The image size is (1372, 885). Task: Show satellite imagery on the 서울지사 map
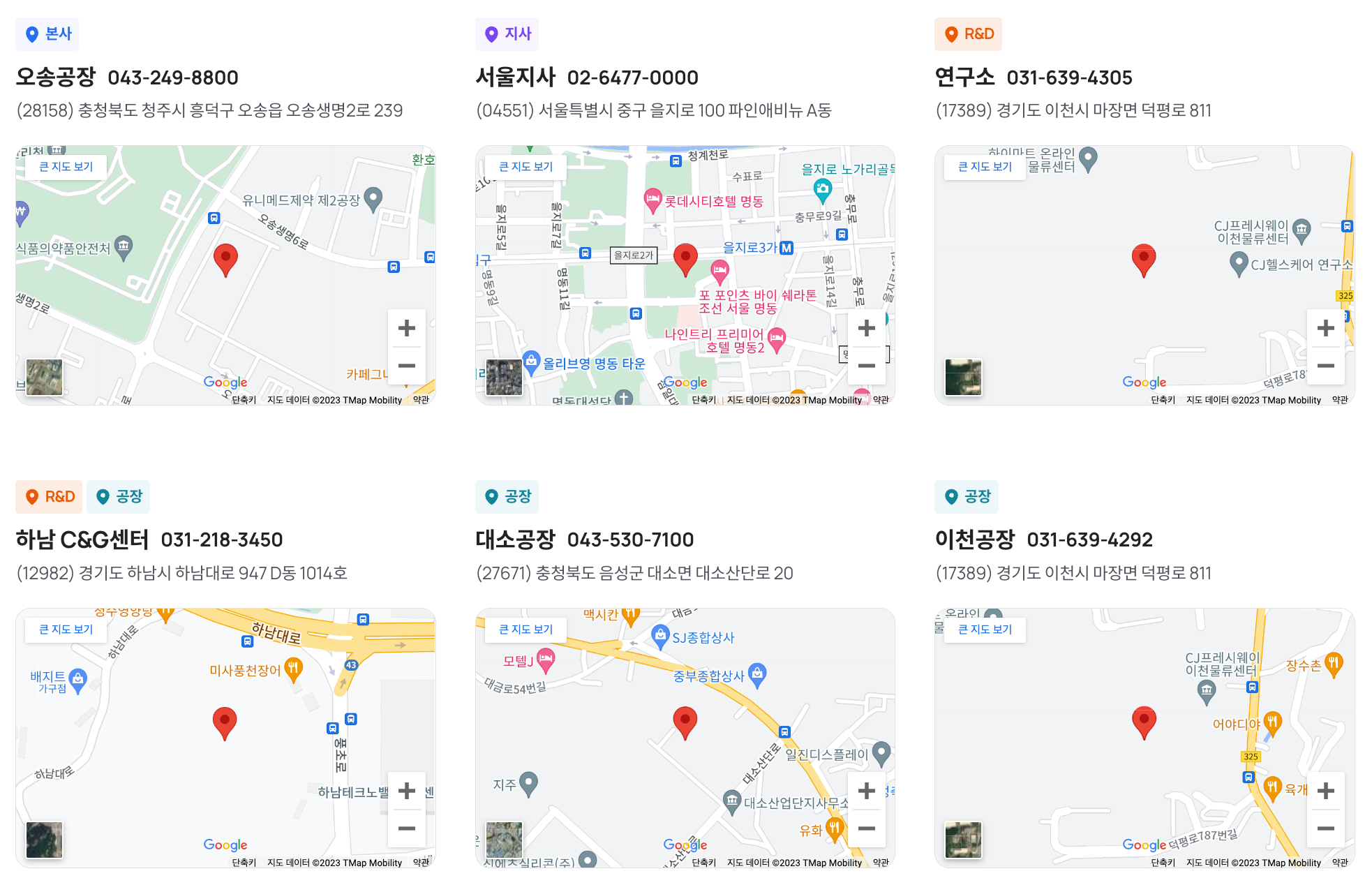click(504, 377)
